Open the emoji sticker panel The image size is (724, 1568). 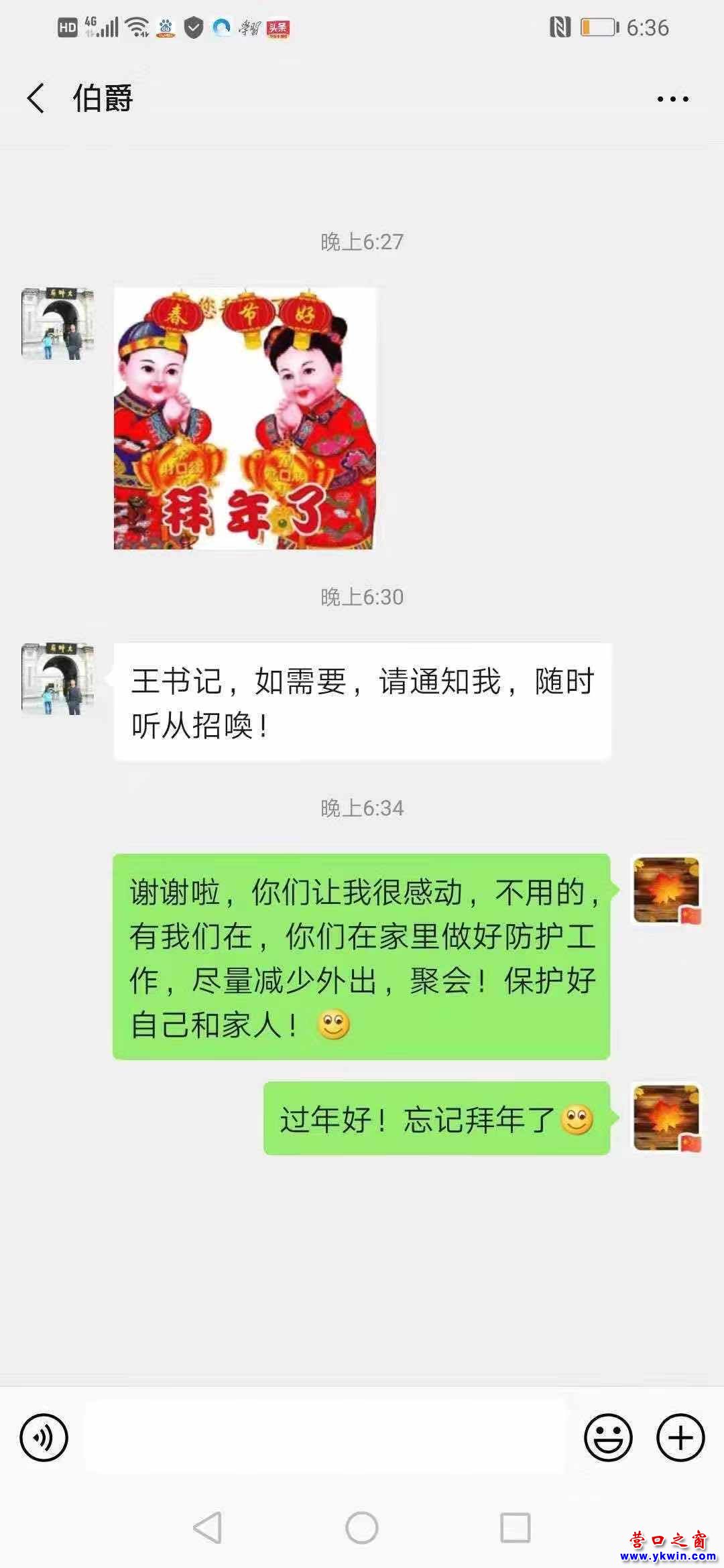[x=608, y=1437]
